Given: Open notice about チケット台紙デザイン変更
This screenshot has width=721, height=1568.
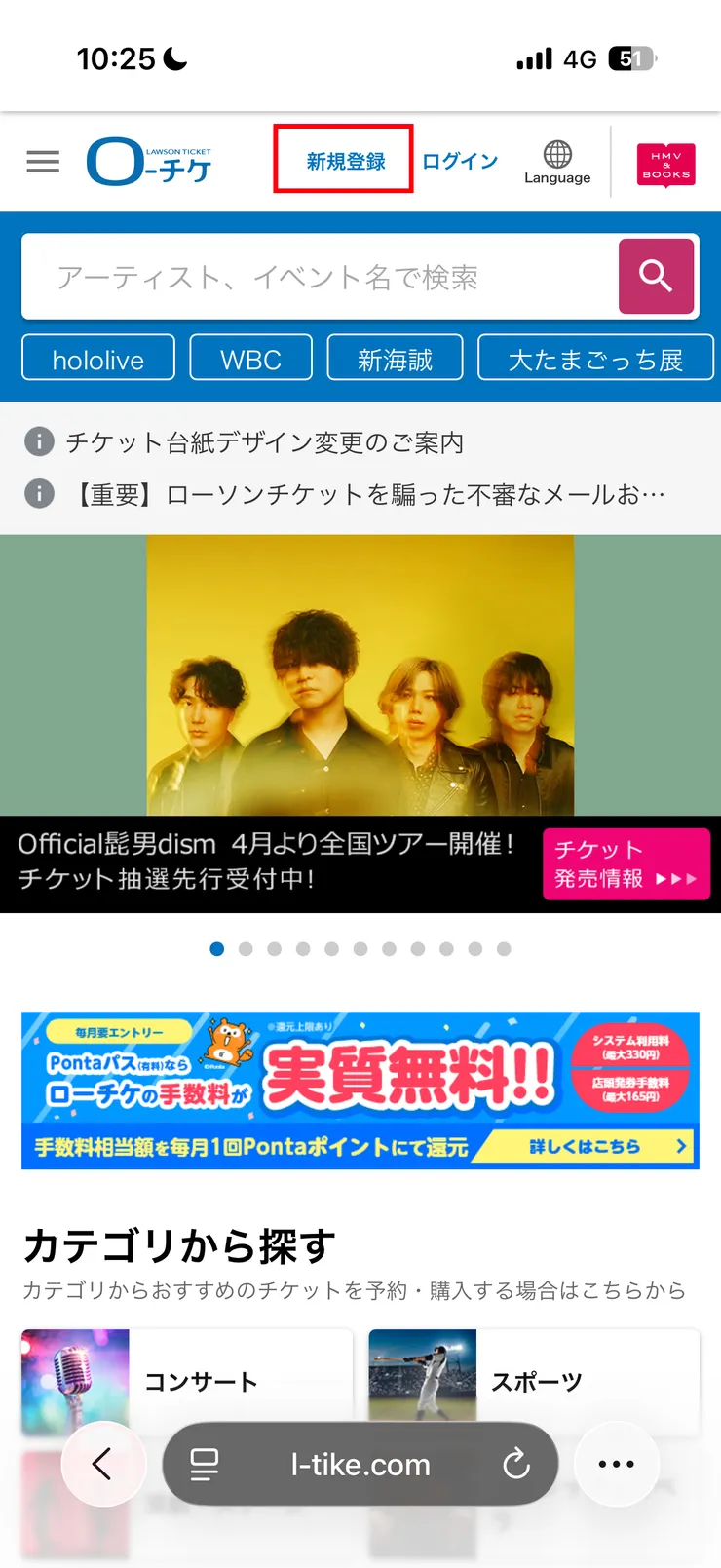Looking at the screenshot, I should [265, 442].
